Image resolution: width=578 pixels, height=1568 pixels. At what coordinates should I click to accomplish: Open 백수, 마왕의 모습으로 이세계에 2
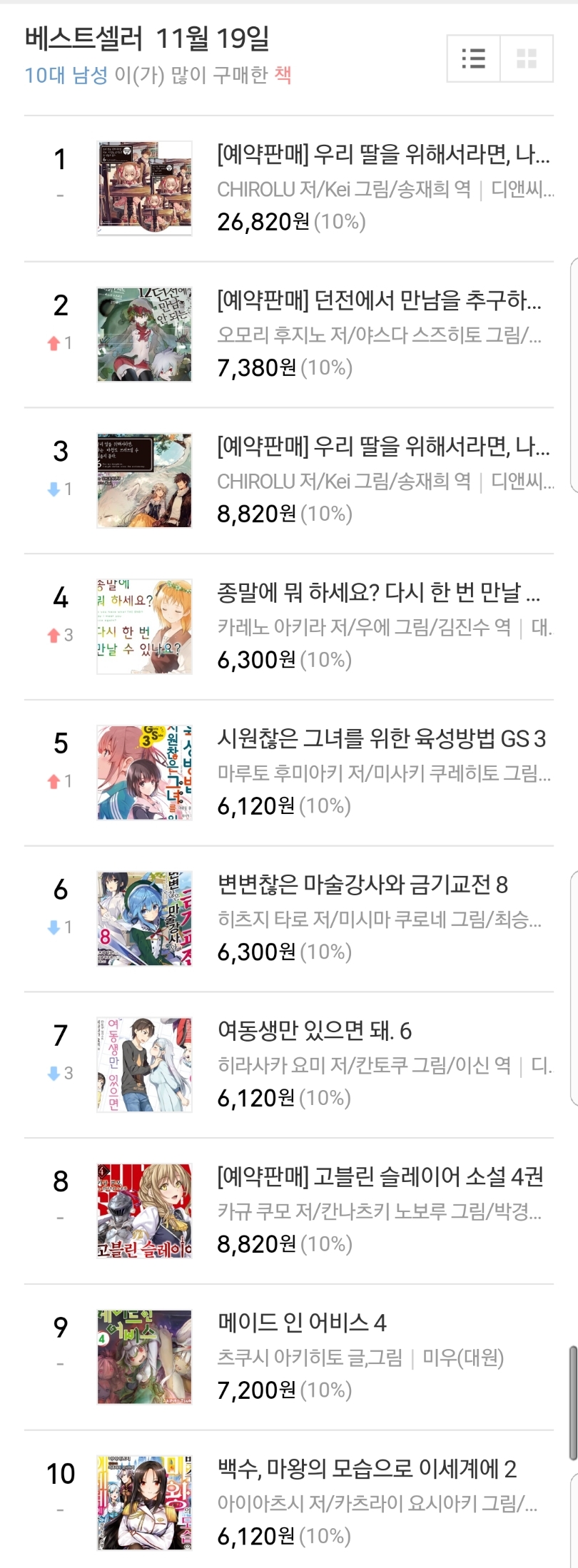click(x=367, y=1469)
